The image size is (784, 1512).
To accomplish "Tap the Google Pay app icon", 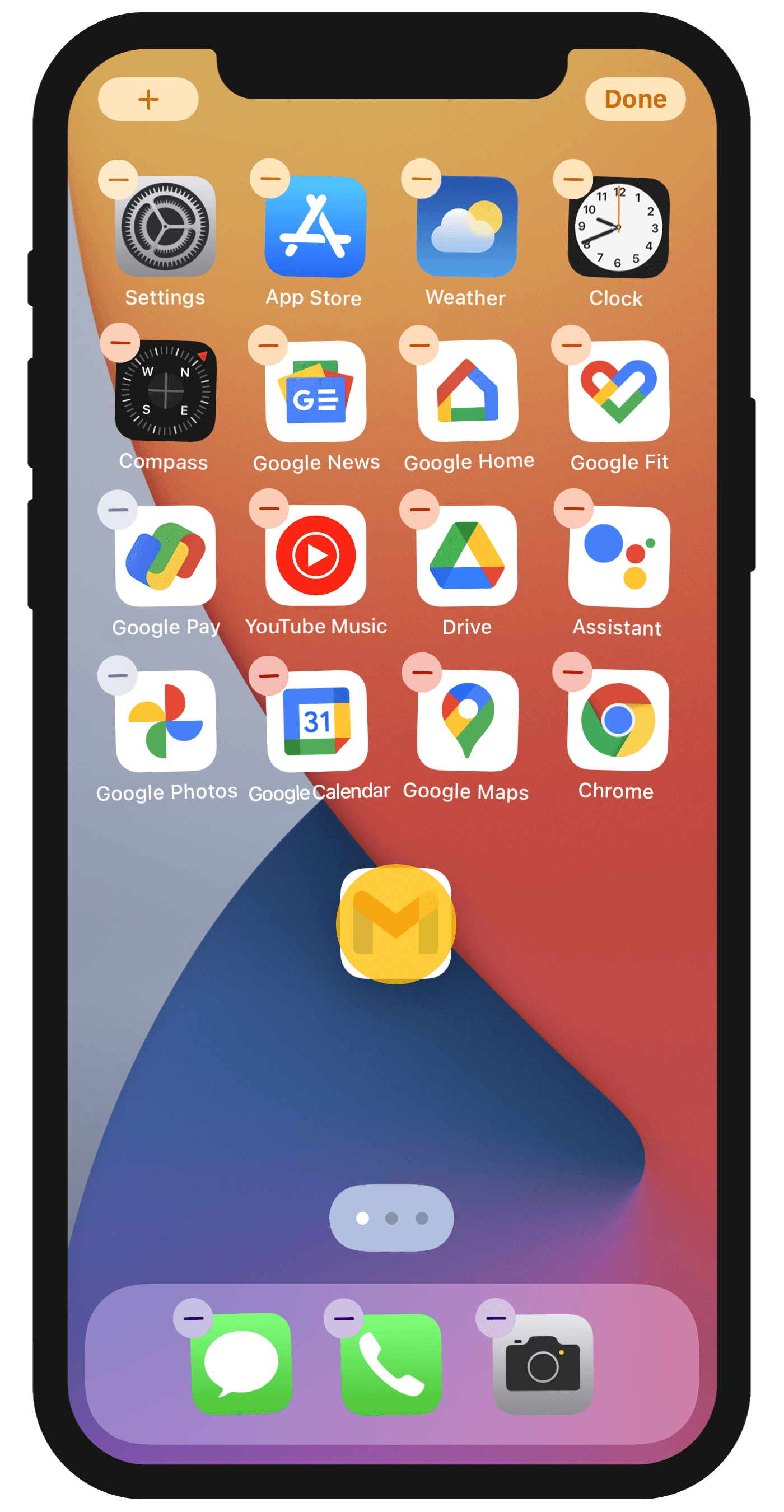I will 166,556.
